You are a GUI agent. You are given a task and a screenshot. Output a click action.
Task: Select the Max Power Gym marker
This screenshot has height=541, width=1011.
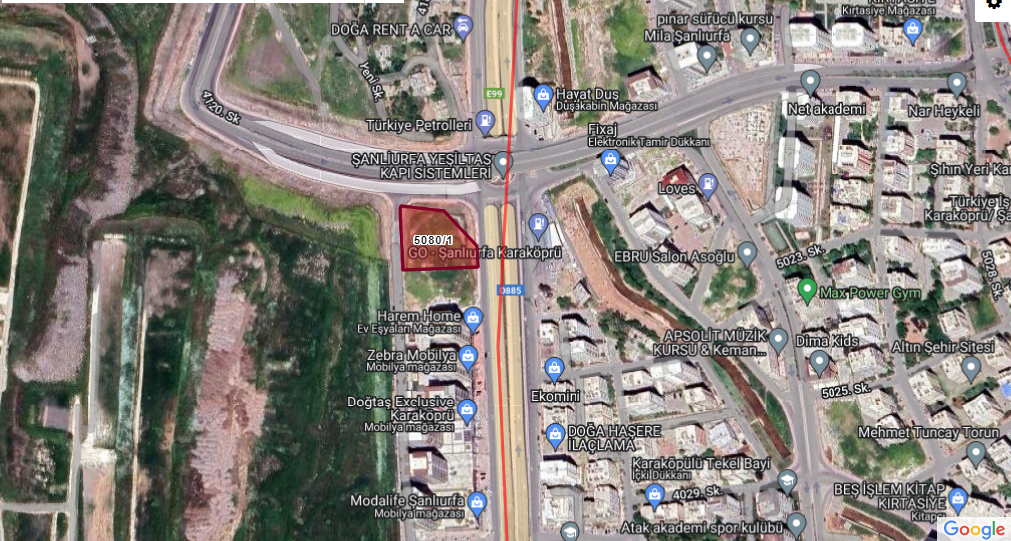[807, 291]
